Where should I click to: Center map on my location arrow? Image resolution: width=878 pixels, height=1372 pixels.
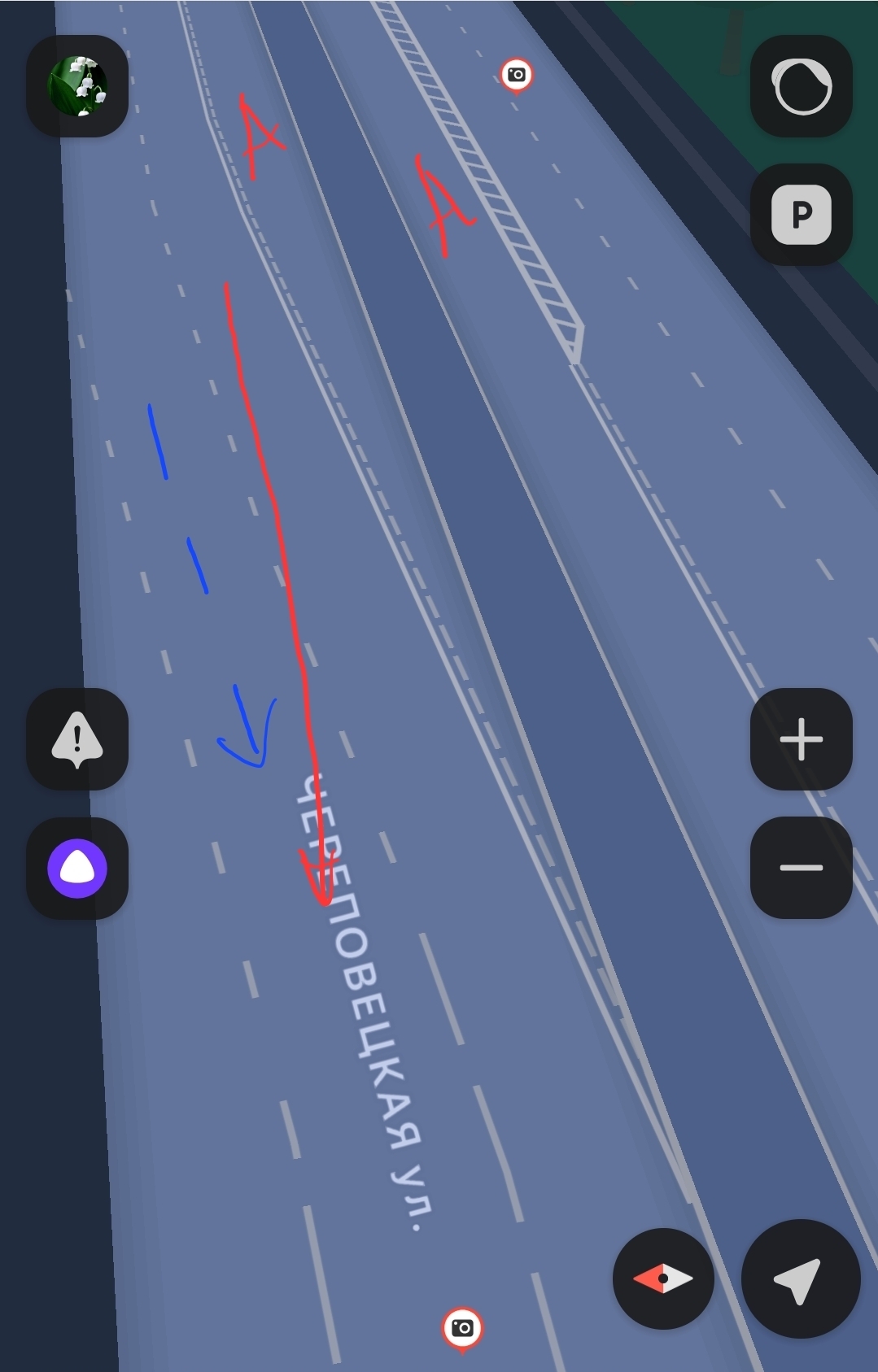coord(800,1278)
